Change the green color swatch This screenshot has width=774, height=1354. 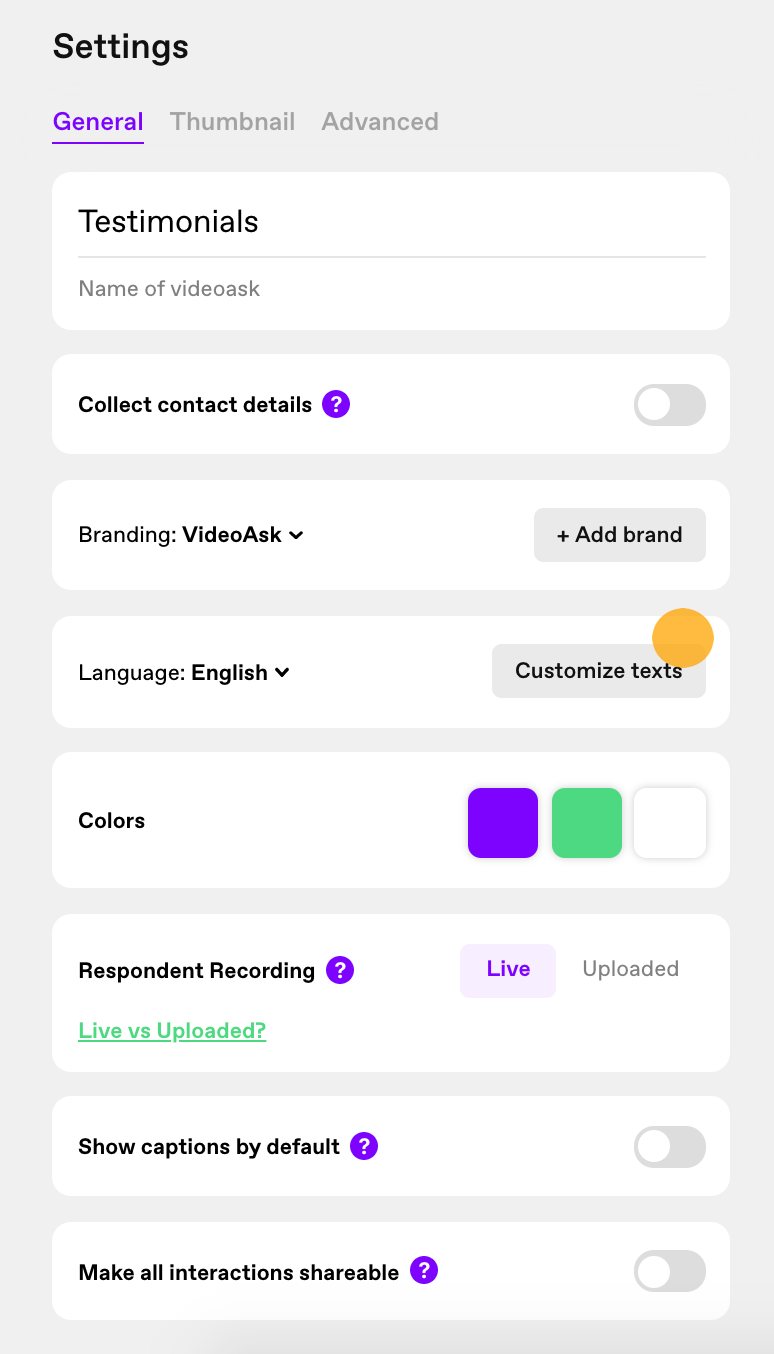click(x=587, y=823)
